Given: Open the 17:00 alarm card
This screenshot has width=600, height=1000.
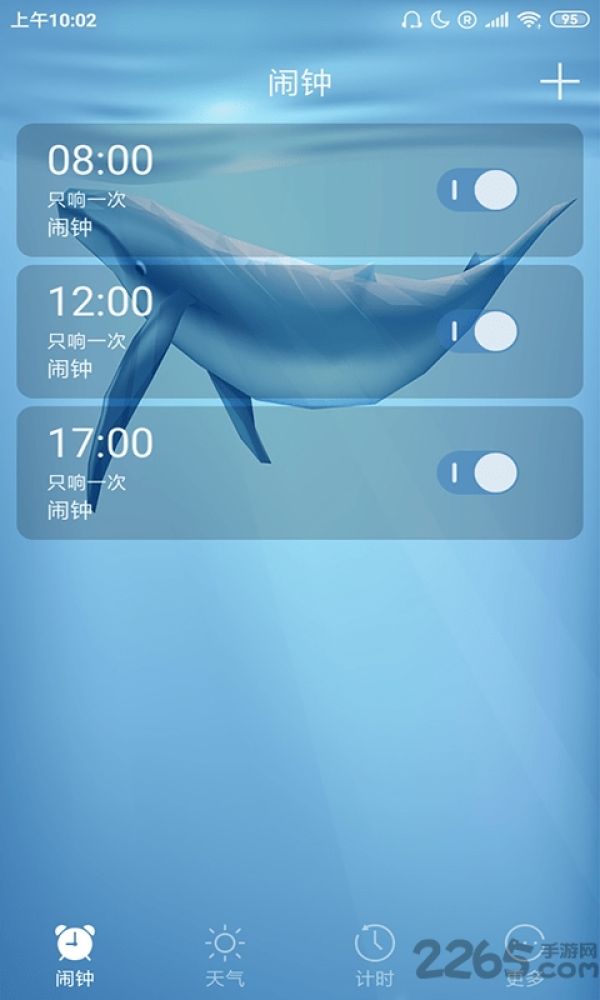Looking at the screenshot, I should click(300, 473).
